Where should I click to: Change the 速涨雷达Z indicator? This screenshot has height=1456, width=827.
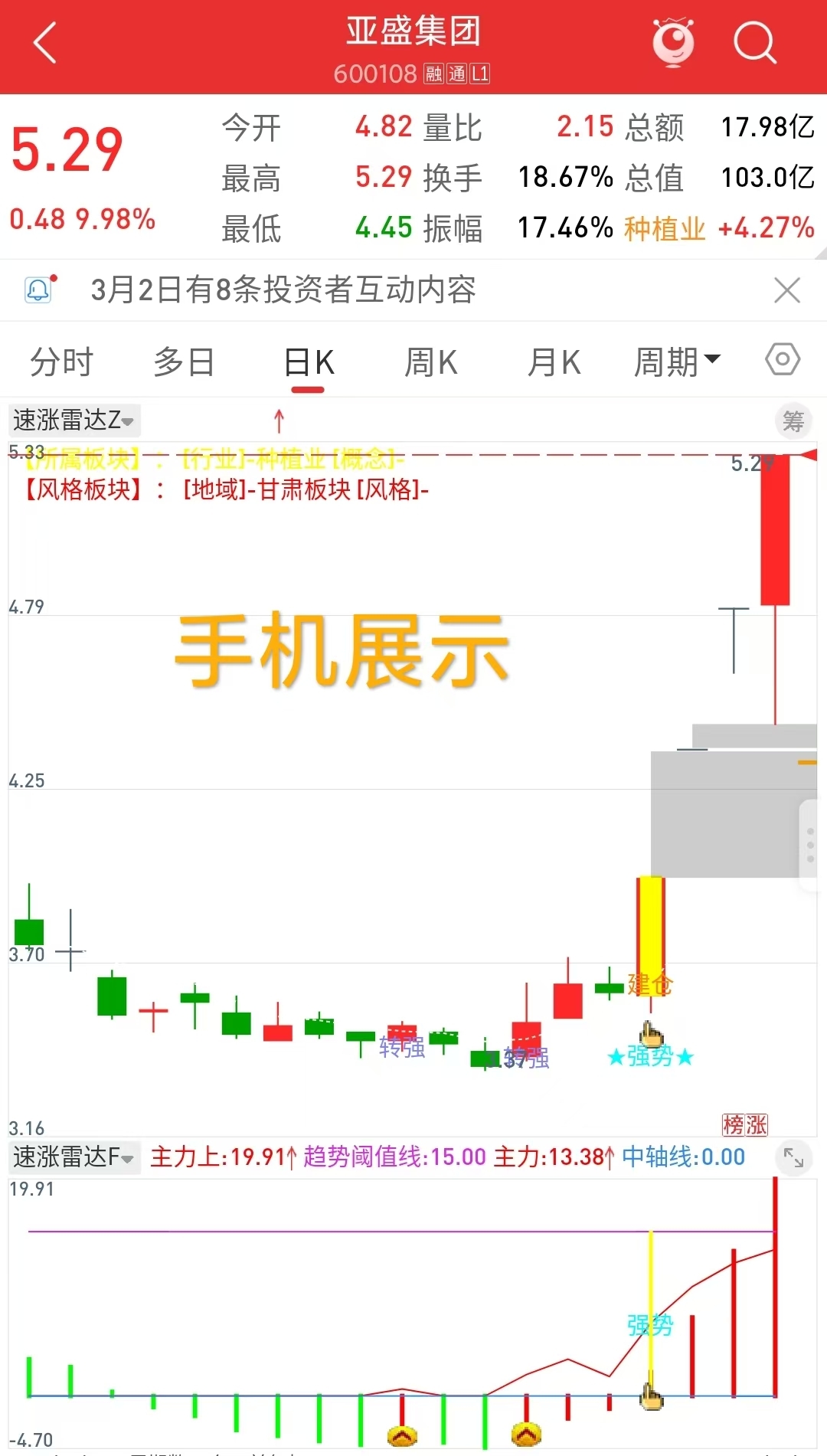point(74,420)
